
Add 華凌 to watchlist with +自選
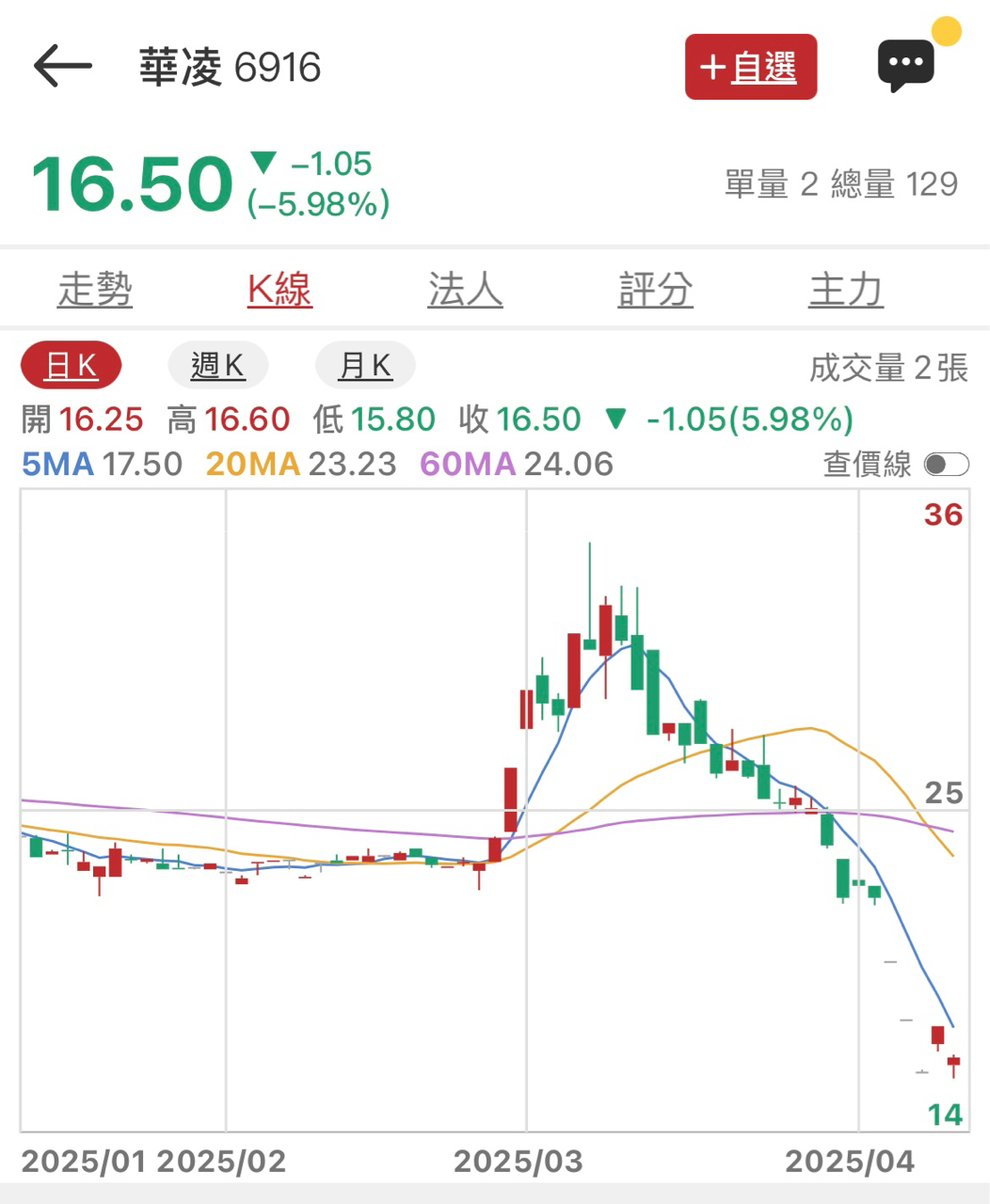click(x=750, y=67)
